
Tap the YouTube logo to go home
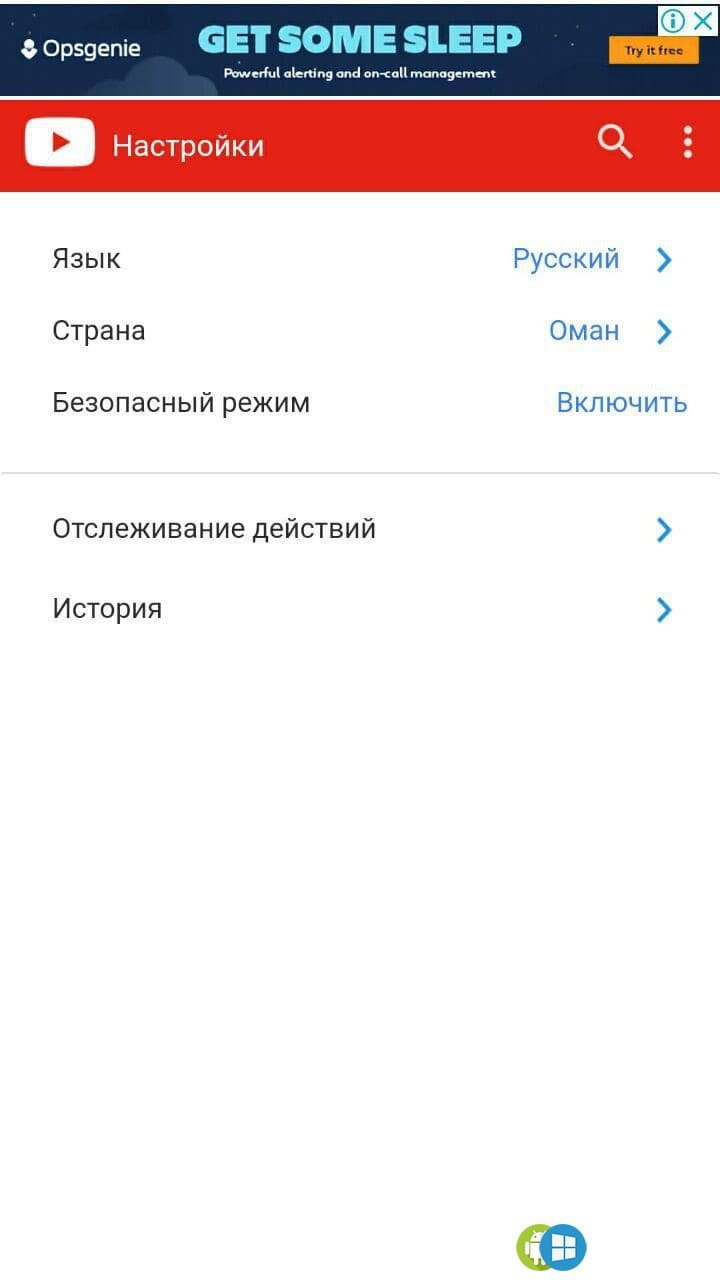pyautogui.click(x=60, y=143)
